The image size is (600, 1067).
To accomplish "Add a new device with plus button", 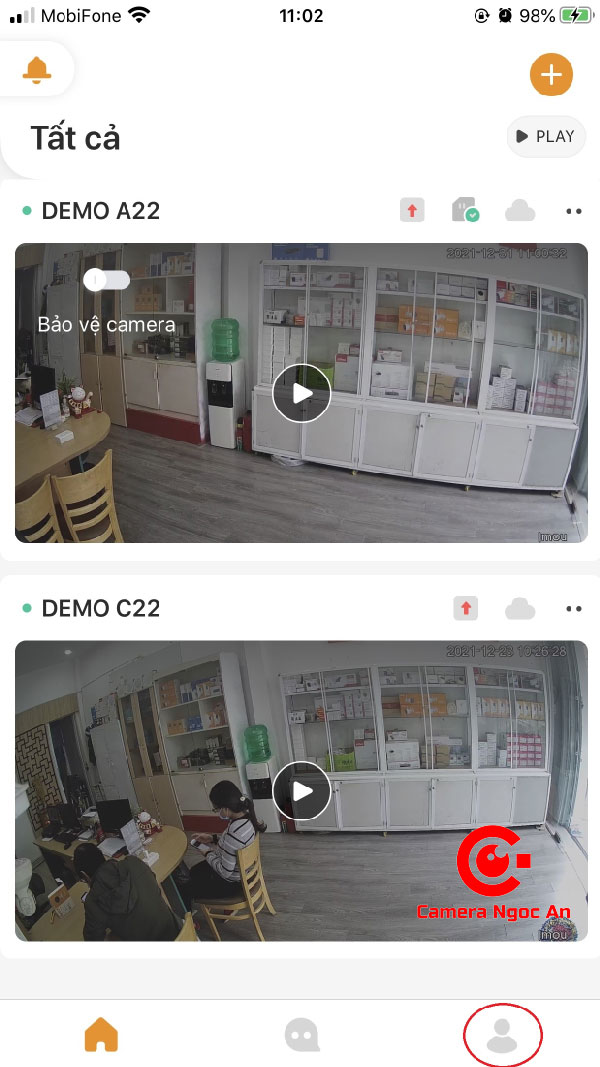I will [x=551, y=74].
